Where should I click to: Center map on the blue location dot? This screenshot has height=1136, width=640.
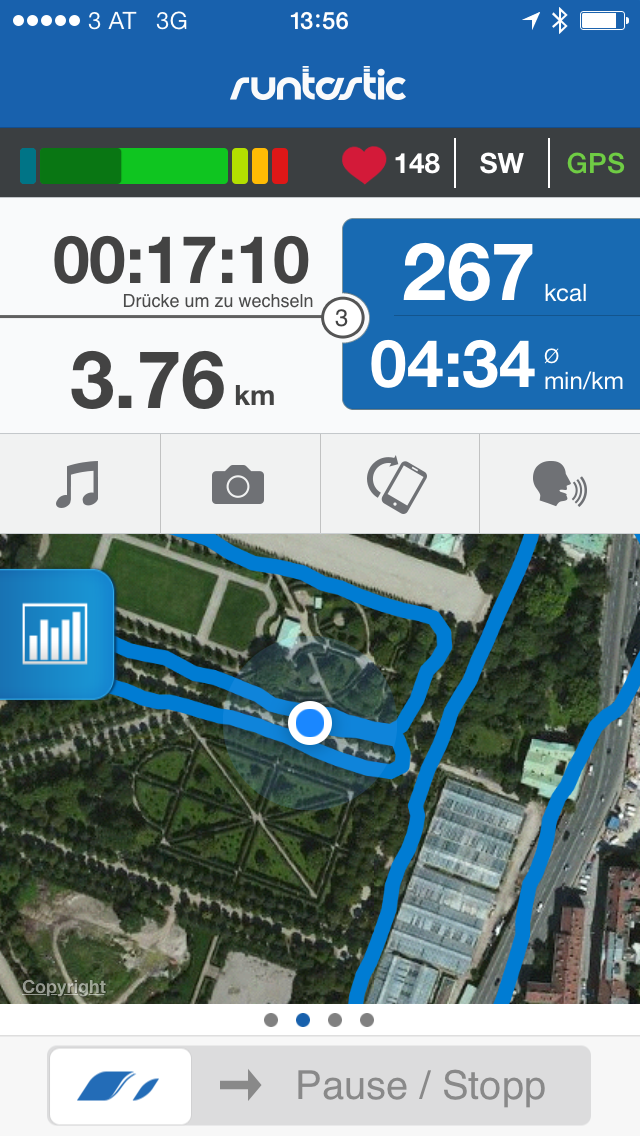(x=310, y=723)
